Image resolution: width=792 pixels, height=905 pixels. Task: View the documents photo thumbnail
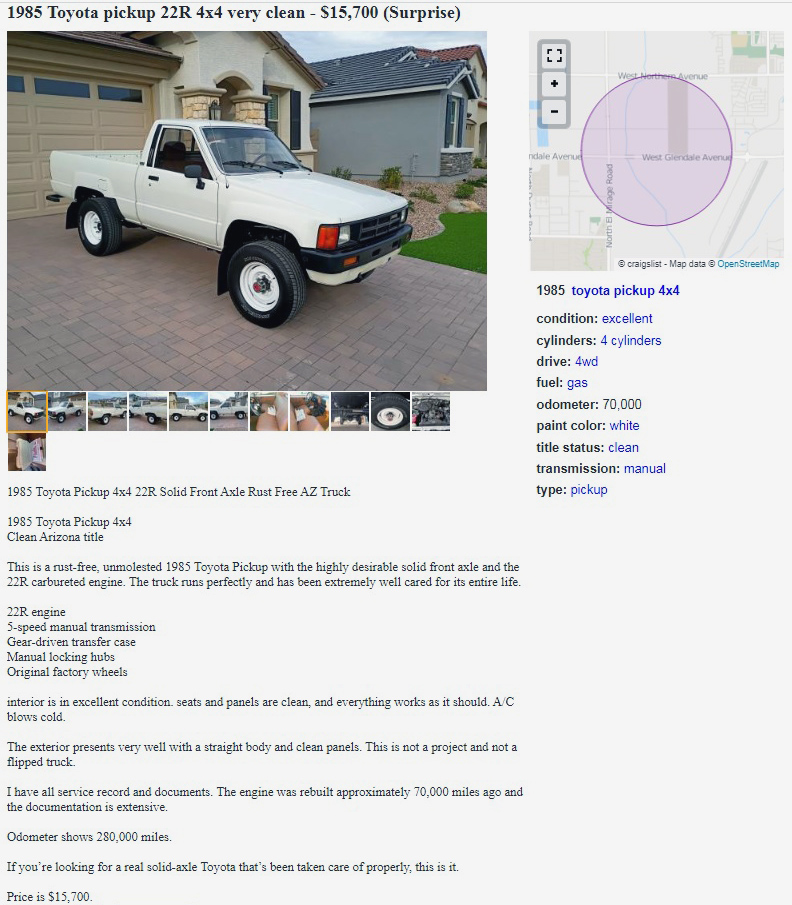click(27, 451)
